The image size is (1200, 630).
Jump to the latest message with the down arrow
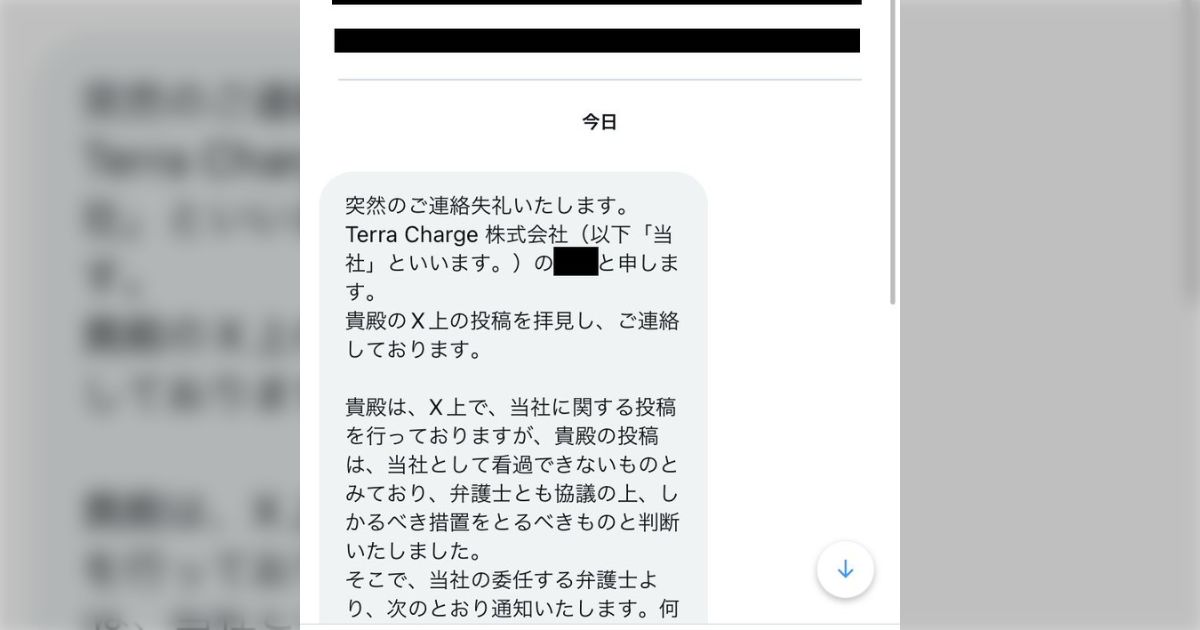pos(845,569)
